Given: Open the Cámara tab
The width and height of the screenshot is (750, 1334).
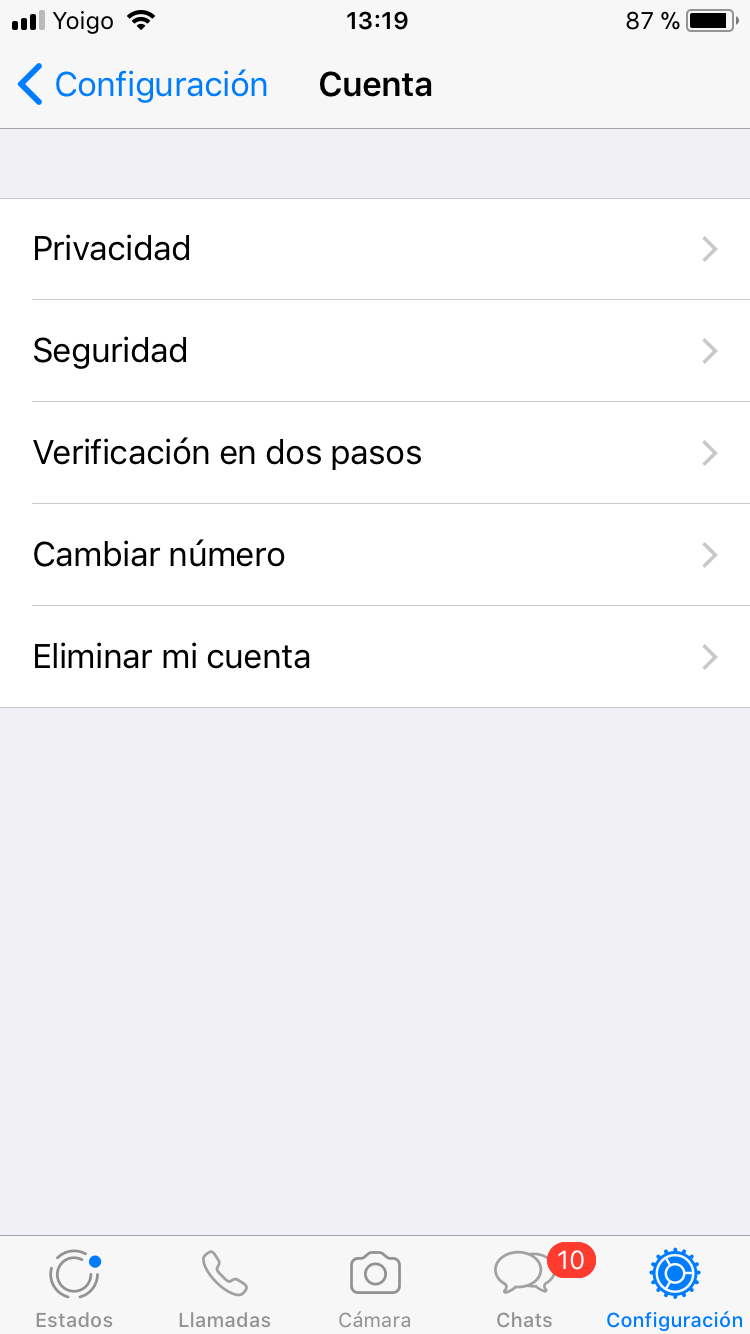Looking at the screenshot, I should click(x=375, y=1288).
